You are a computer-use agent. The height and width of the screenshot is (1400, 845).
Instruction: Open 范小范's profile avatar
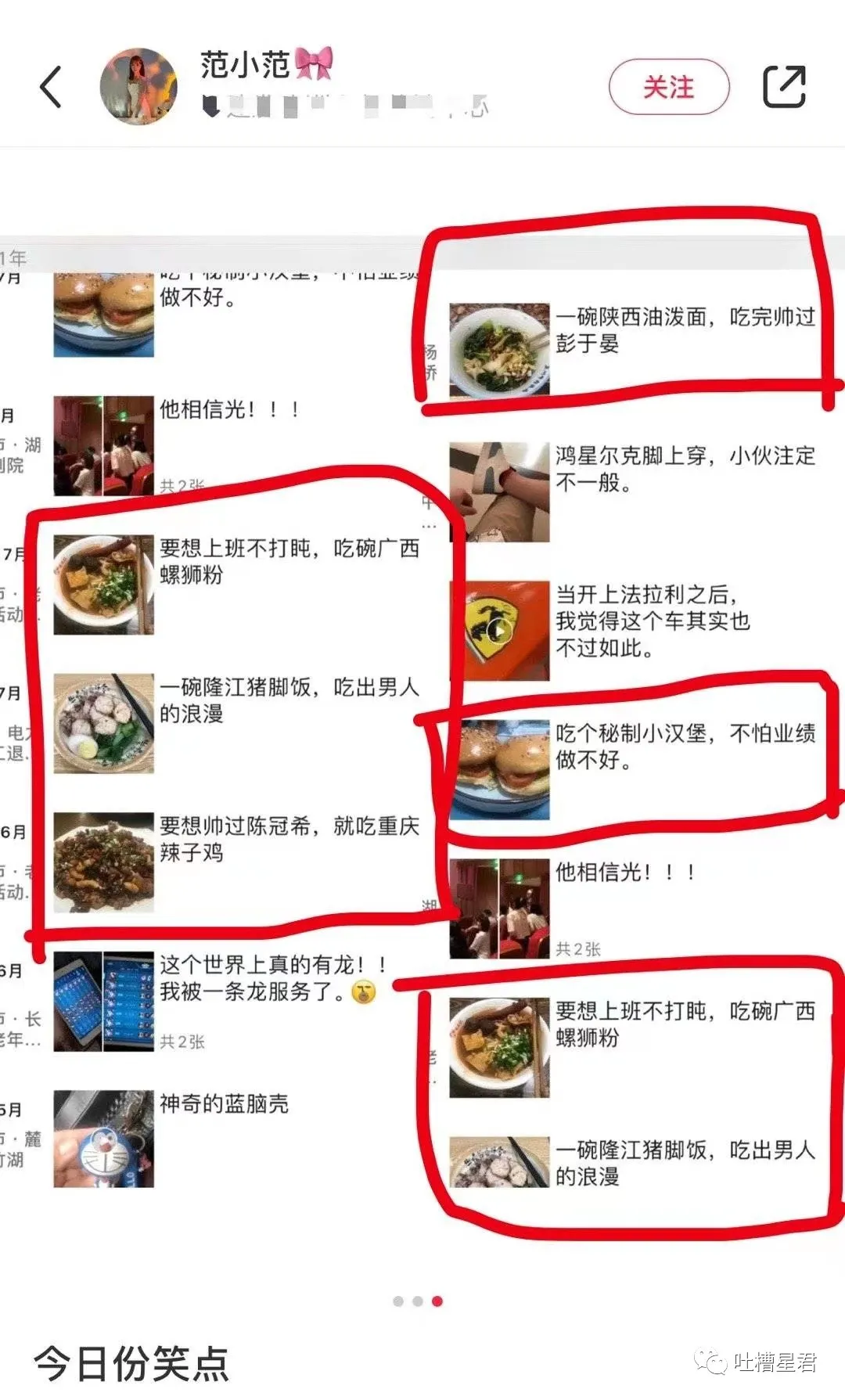(x=138, y=86)
